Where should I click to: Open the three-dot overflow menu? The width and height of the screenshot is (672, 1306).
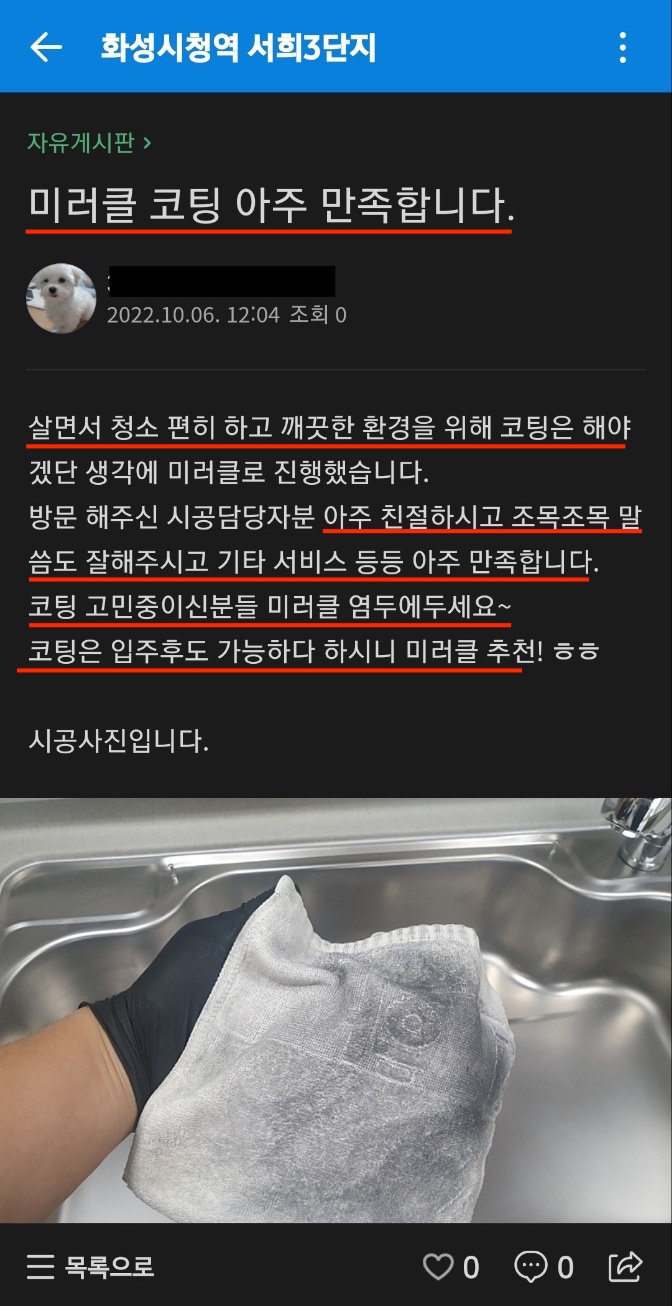pyautogui.click(x=623, y=47)
